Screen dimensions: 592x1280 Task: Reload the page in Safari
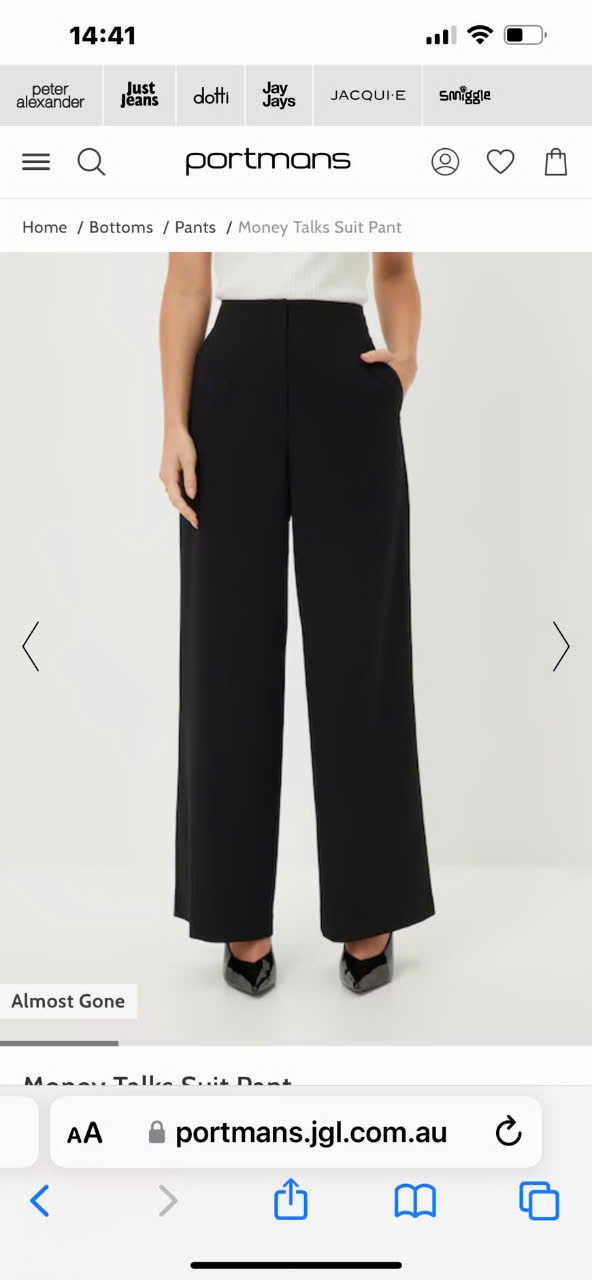click(x=509, y=1132)
